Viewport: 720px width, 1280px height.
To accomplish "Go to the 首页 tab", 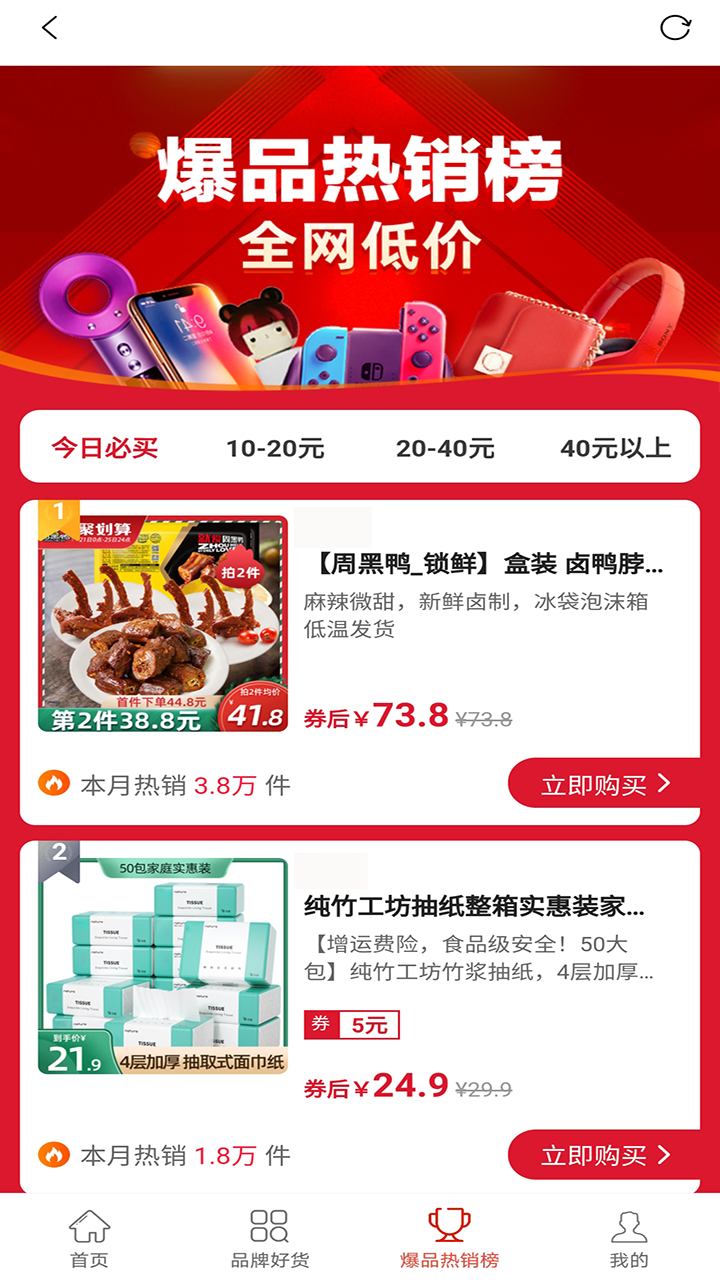I will coord(89,1238).
